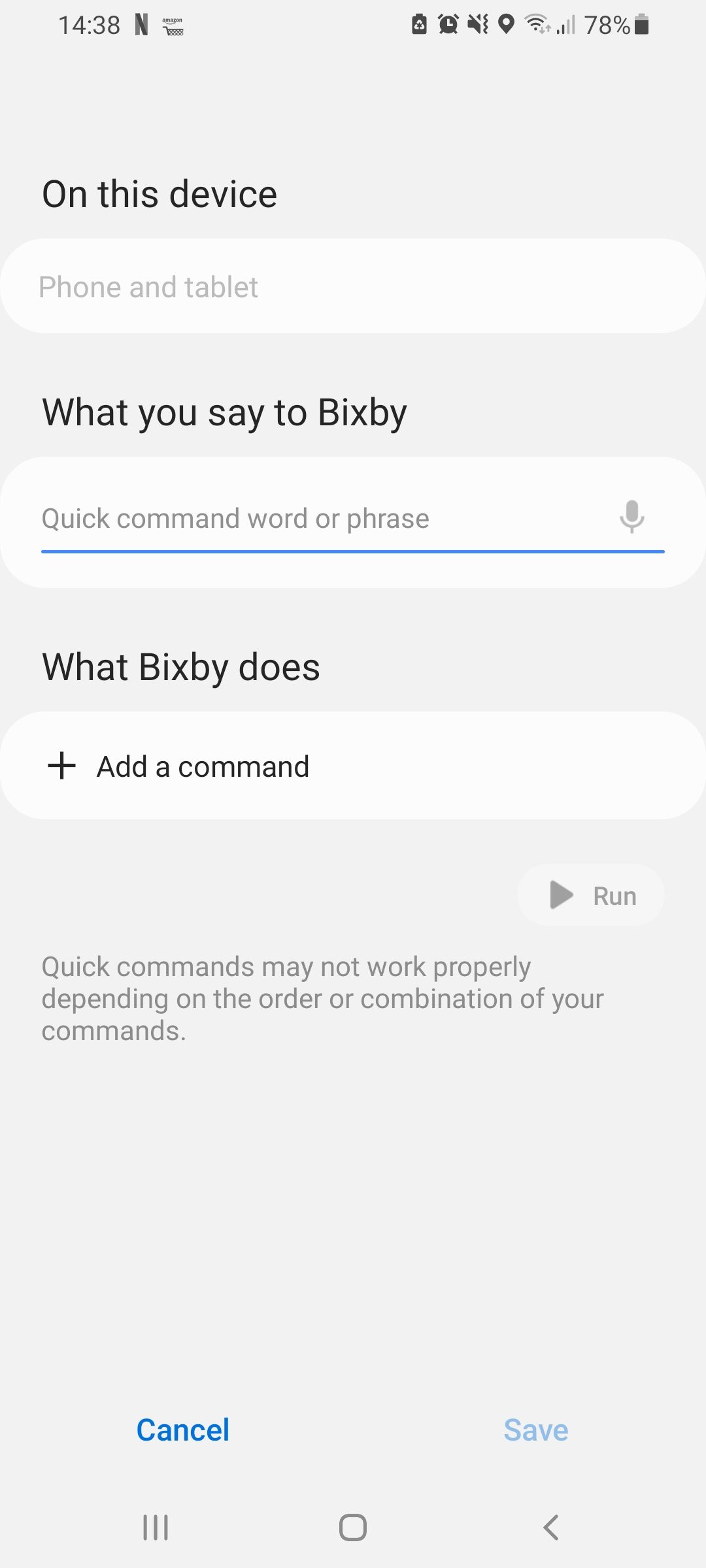Run the quick command

coord(590,895)
